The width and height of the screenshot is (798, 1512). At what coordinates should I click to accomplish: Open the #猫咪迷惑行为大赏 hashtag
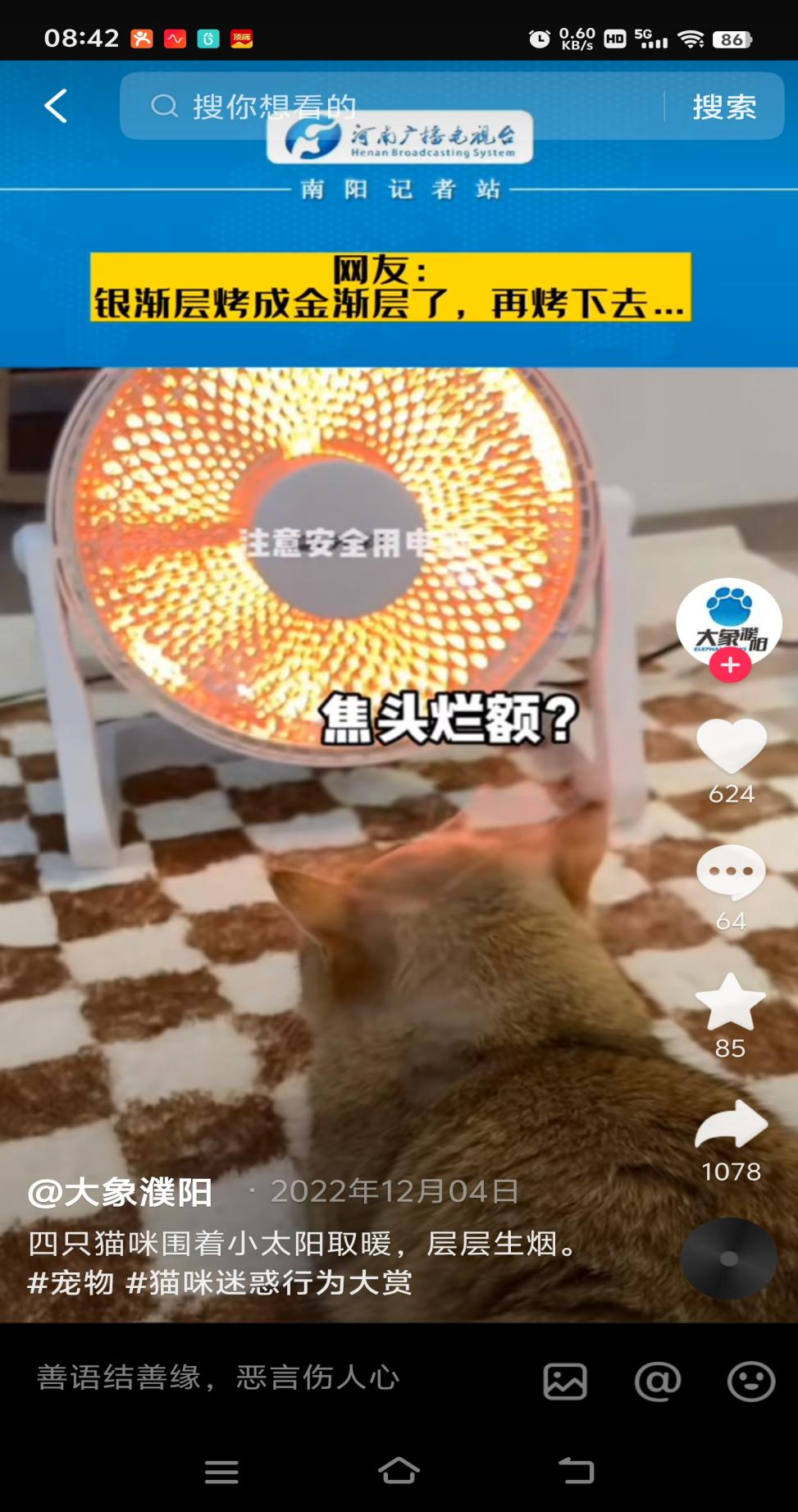(269, 1282)
